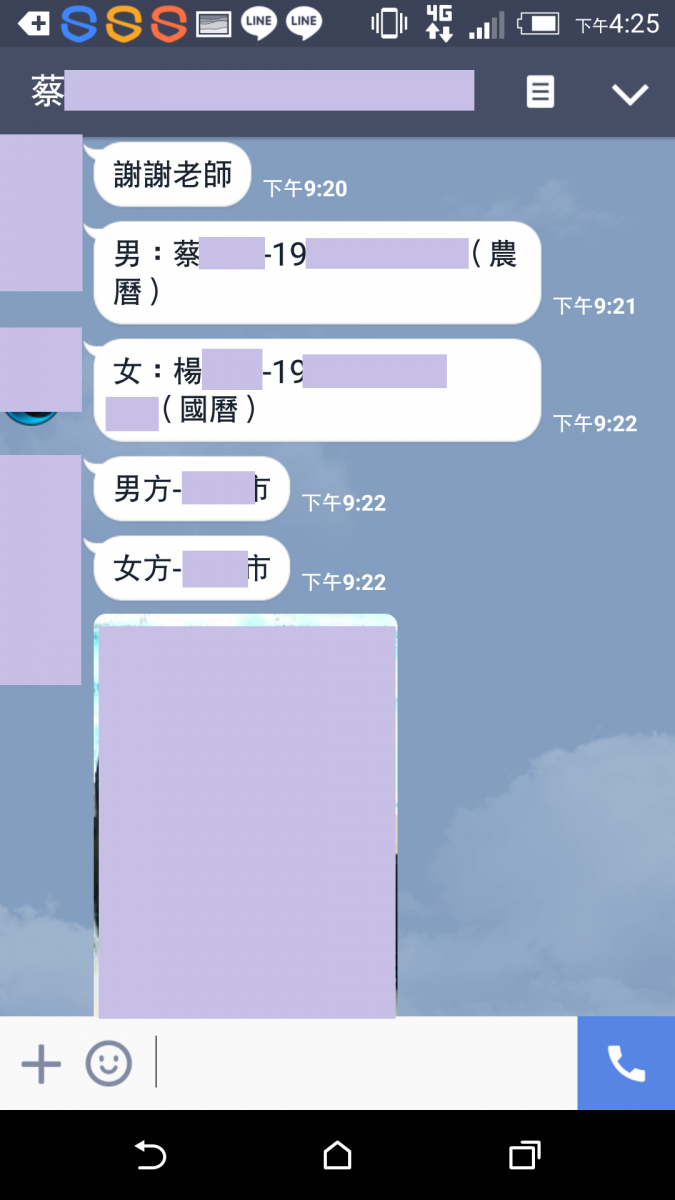Open the notes icon in chat header
This screenshot has height=1200, width=675.
point(540,93)
